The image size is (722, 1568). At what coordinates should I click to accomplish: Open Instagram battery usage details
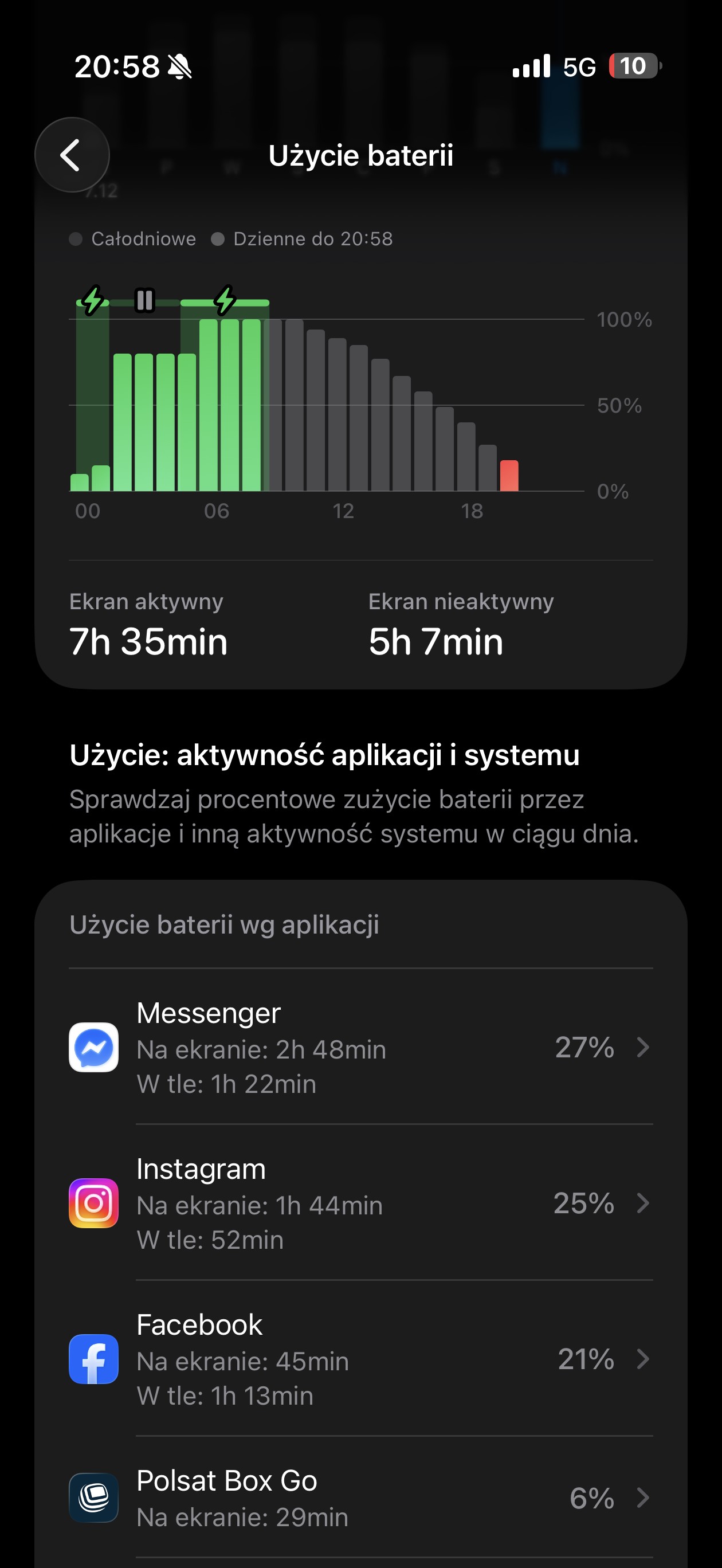click(x=360, y=1203)
